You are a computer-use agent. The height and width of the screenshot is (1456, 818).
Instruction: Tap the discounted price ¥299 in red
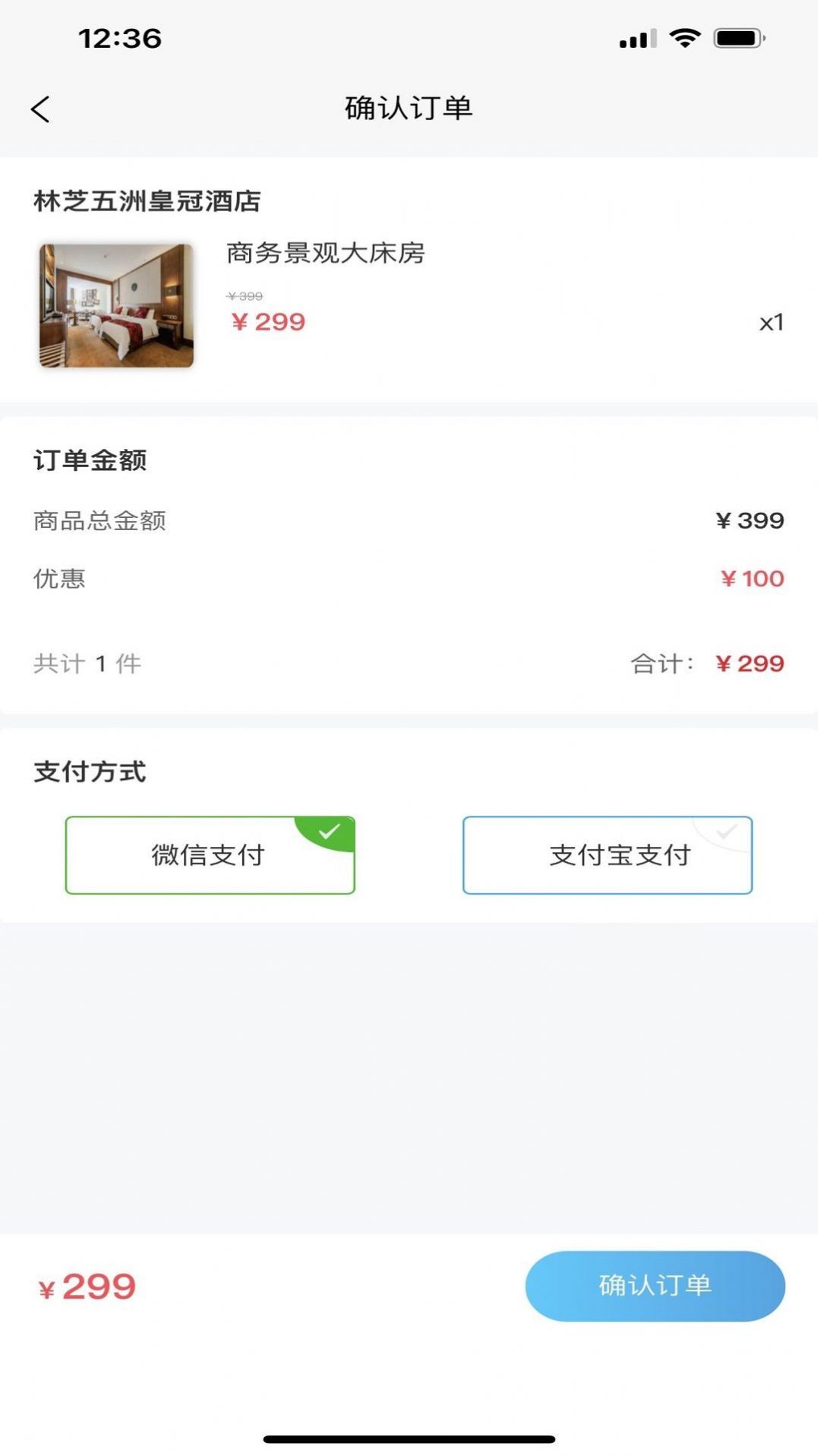coord(267,322)
